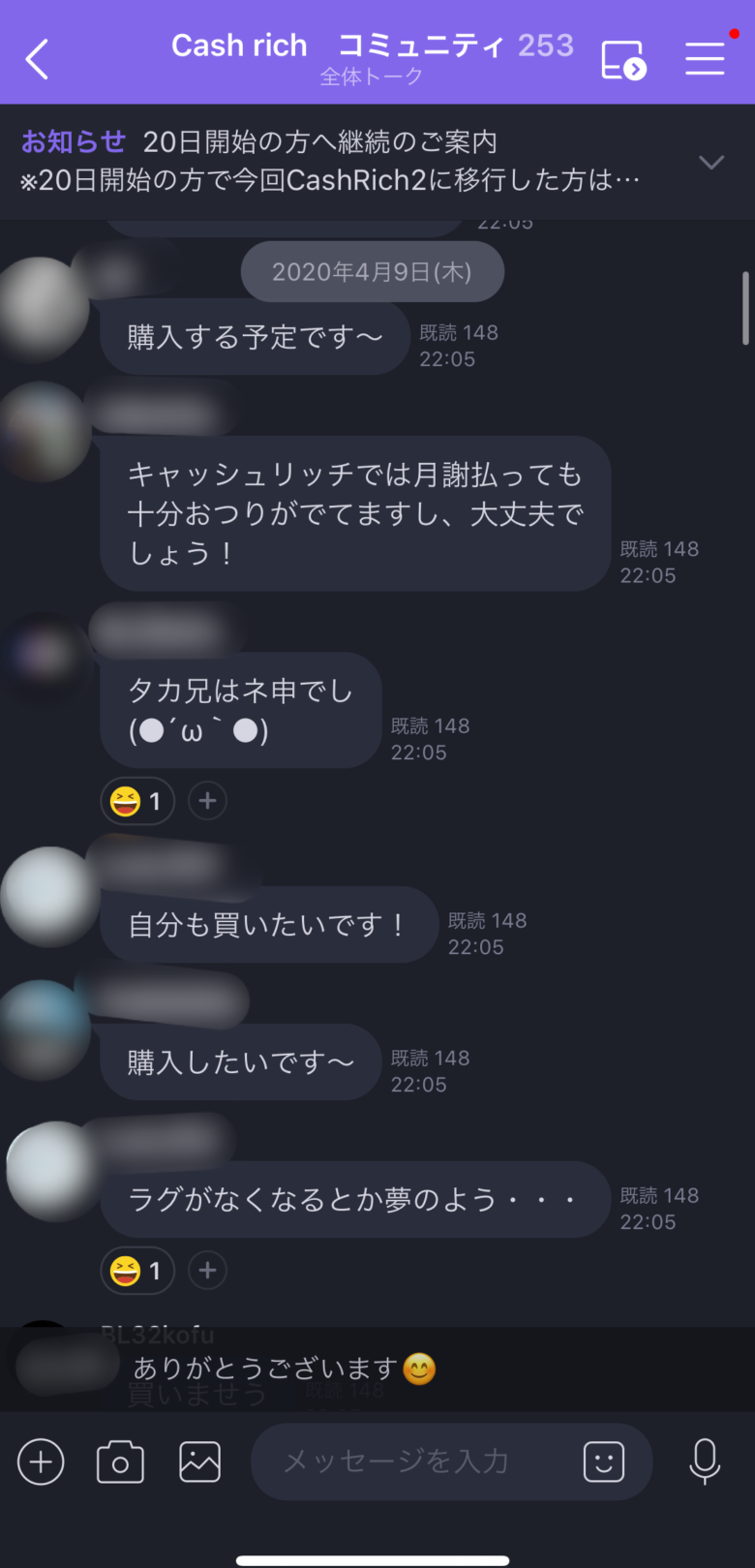The image size is (755, 1568).
Task: Open the camera from the input bar
Action: tap(120, 1461)
